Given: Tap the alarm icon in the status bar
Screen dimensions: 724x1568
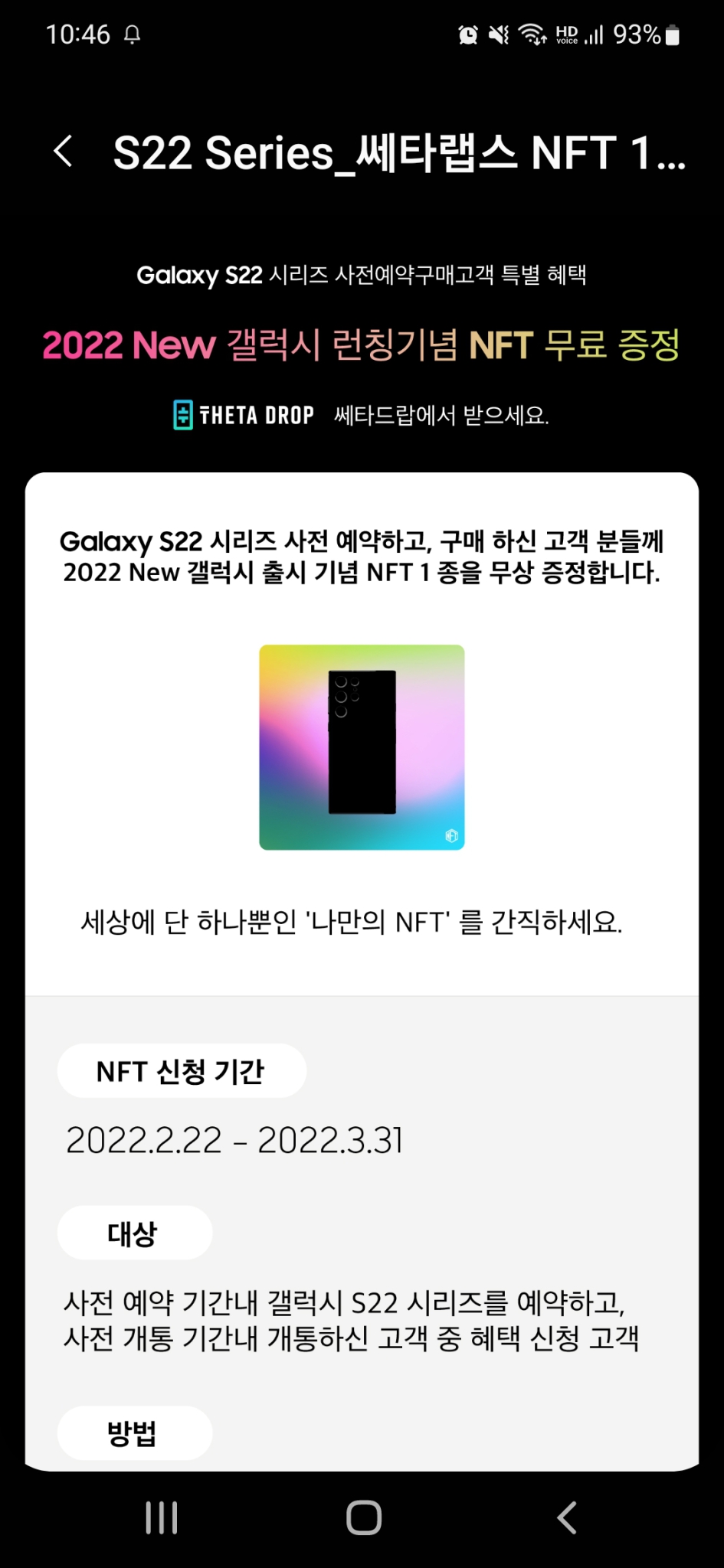Looking at the screenshot, I should coord(467,34).
